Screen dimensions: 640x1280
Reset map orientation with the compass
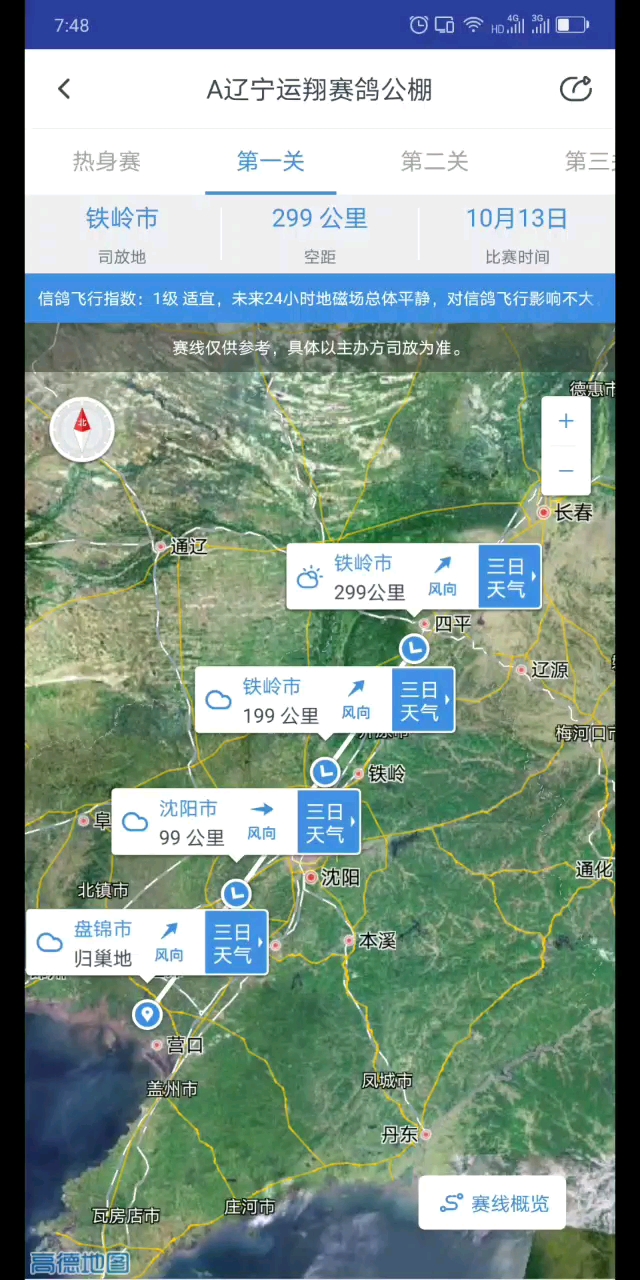pos(82,429)
